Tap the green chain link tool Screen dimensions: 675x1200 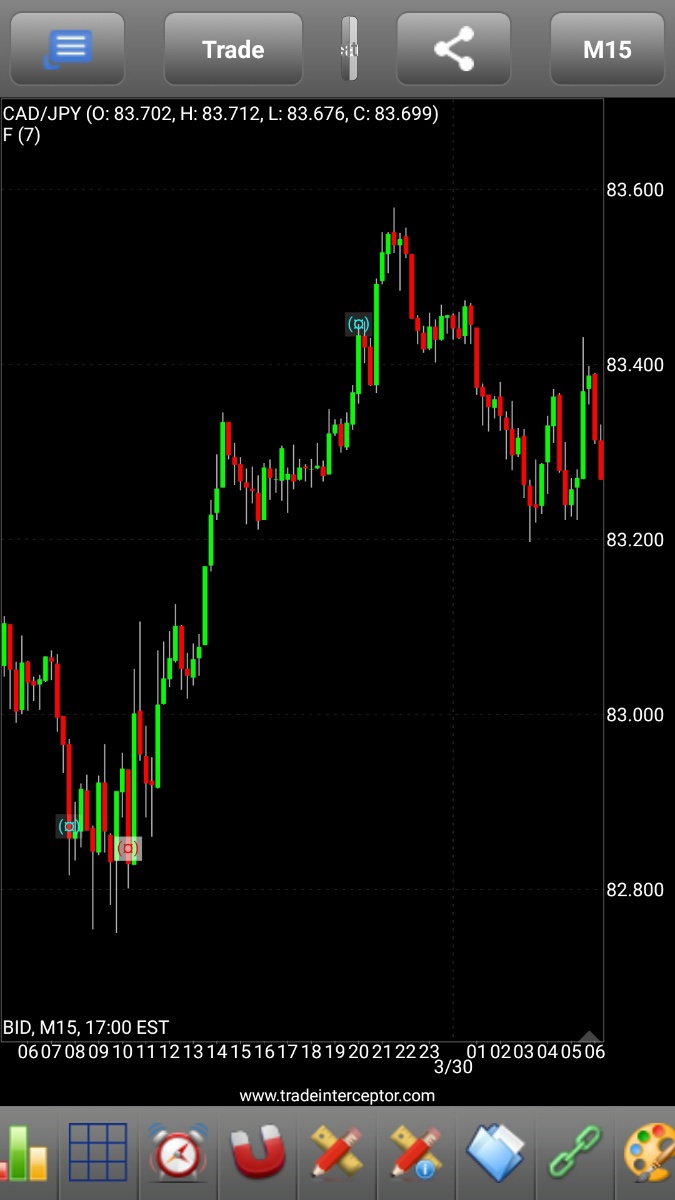575,1153
